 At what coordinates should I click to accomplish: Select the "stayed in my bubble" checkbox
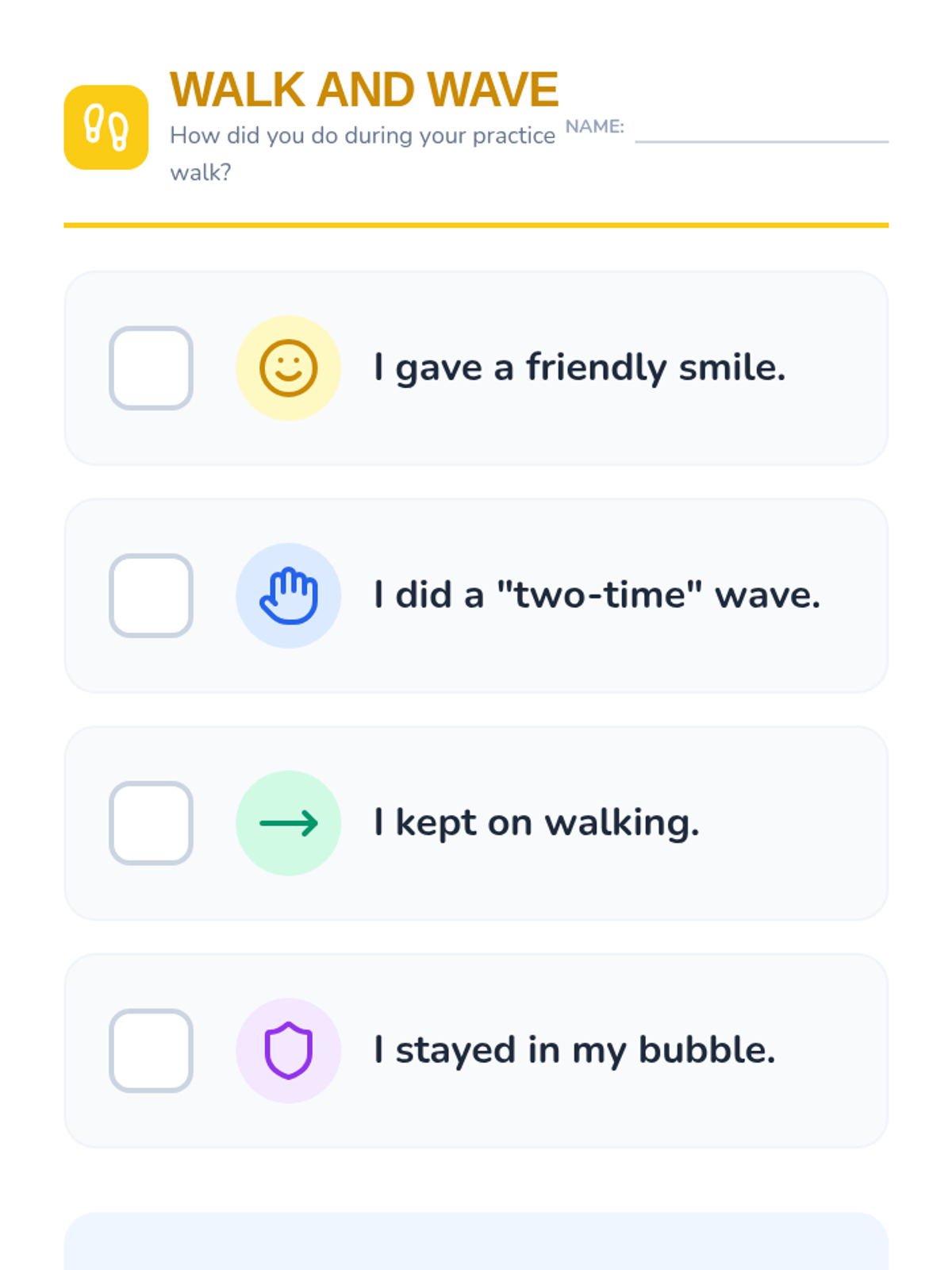point(151,1050)
